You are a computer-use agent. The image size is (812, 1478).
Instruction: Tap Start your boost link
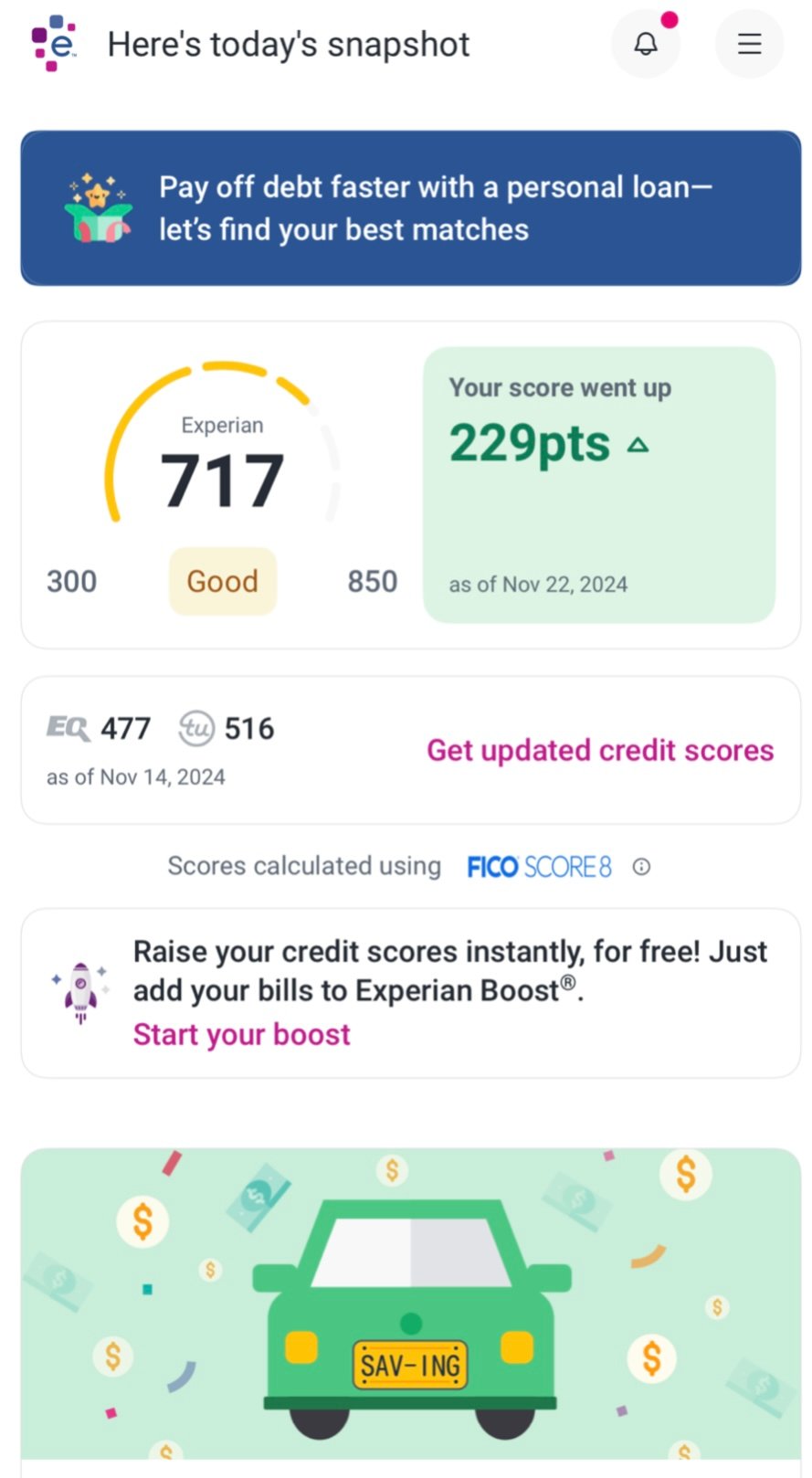click(241, 1034)
